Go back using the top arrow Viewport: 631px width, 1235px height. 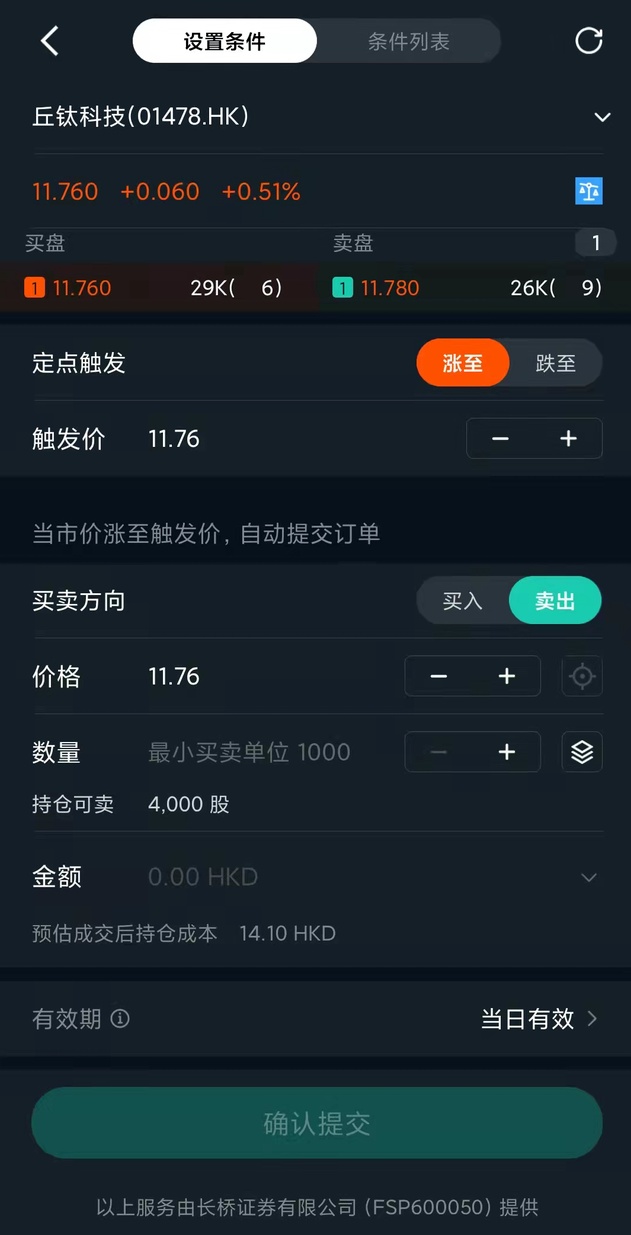pos(49,41)
